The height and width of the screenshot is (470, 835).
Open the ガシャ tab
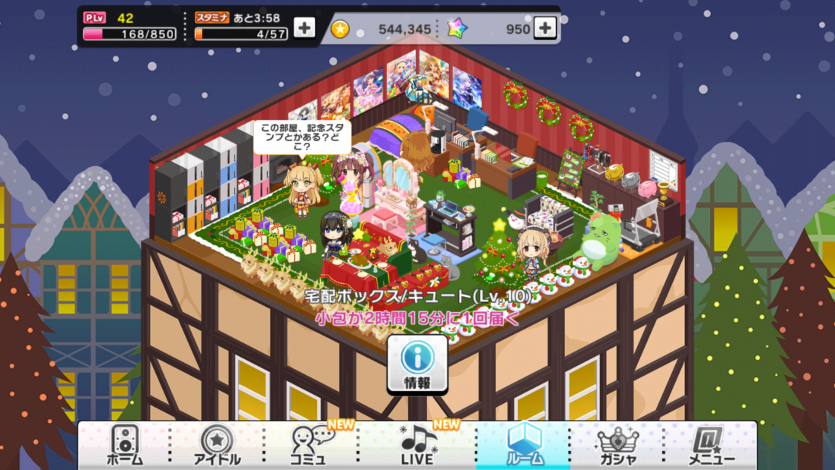click(617, 445)
